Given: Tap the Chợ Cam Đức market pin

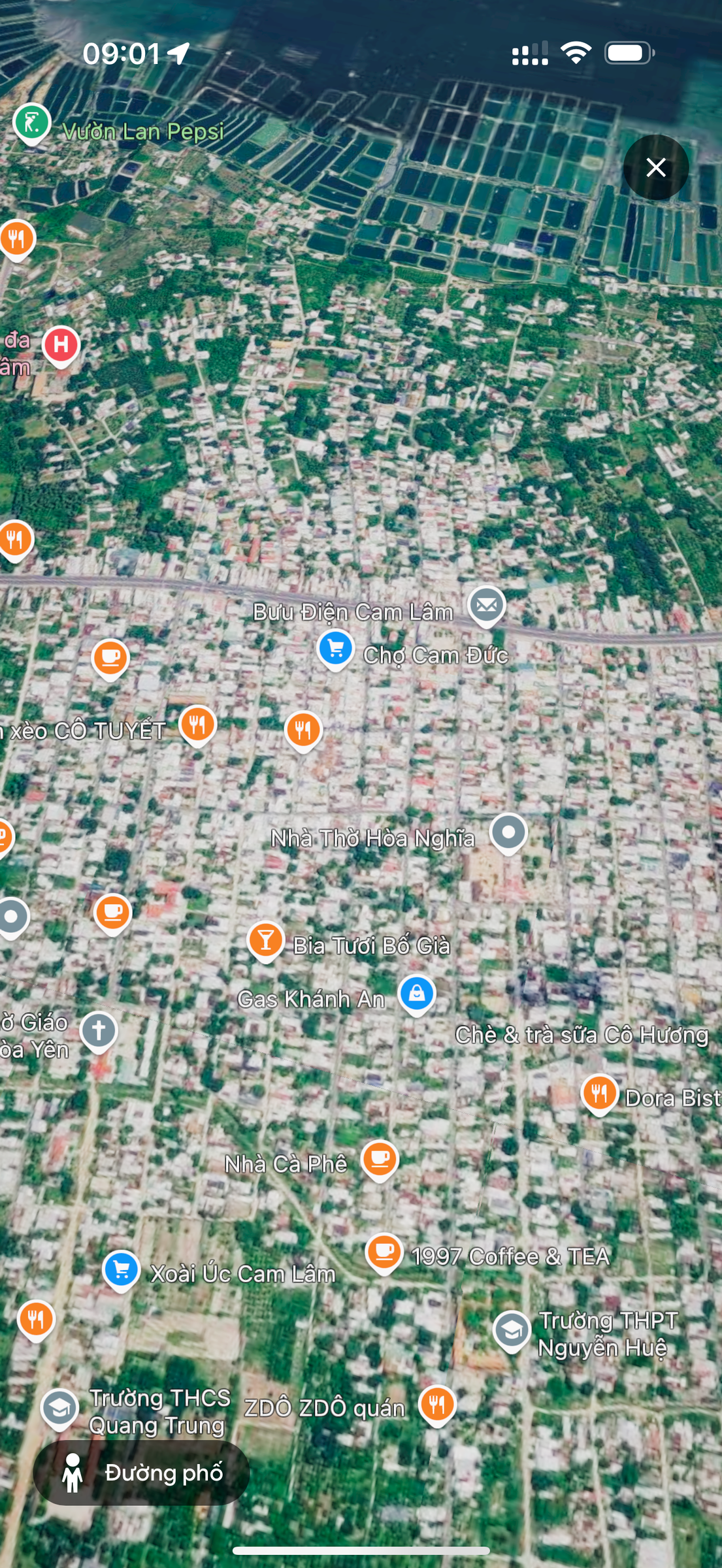Looking at the screenshot, I should (x=335, y=649).
